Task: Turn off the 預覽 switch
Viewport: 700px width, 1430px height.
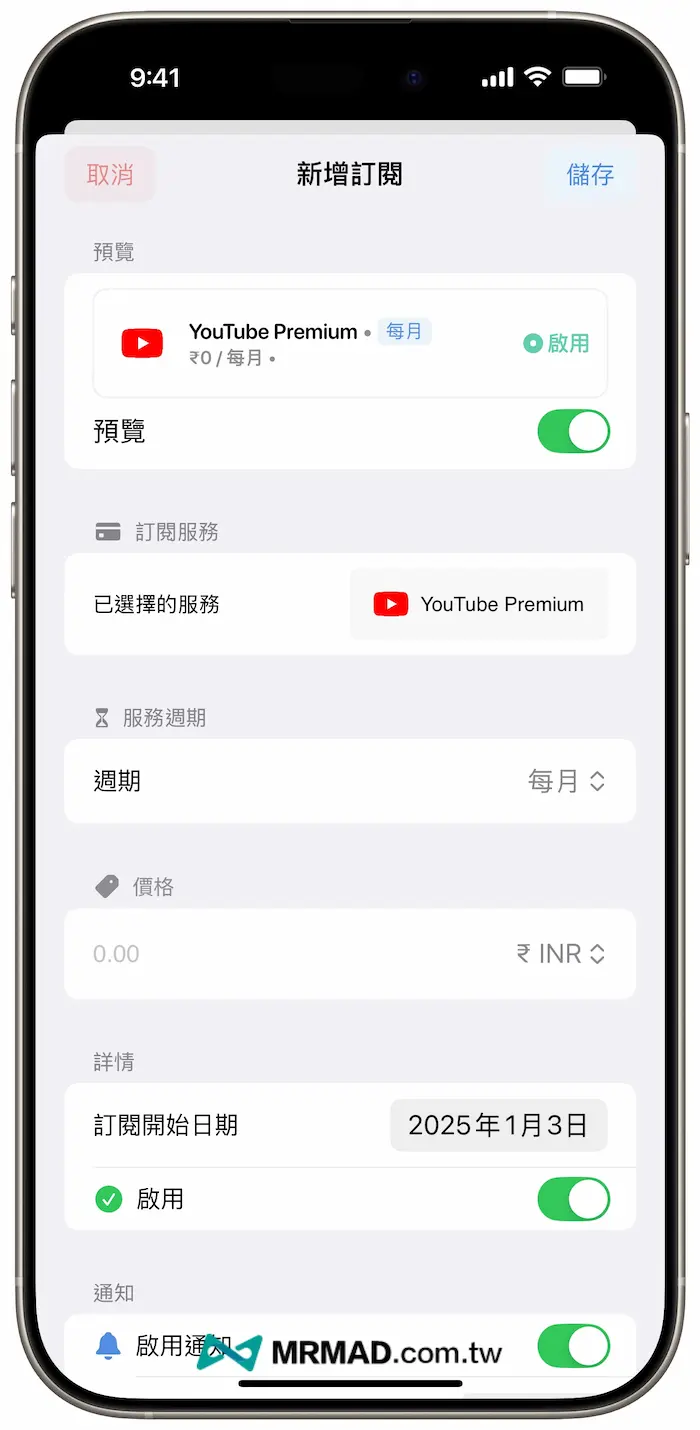Action: 573,432
